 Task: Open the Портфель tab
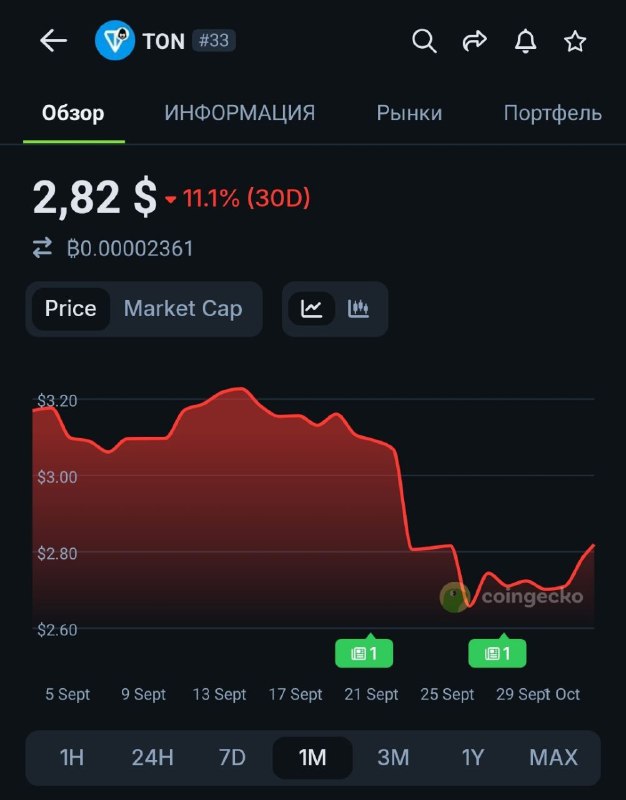(x=552, y=113)
